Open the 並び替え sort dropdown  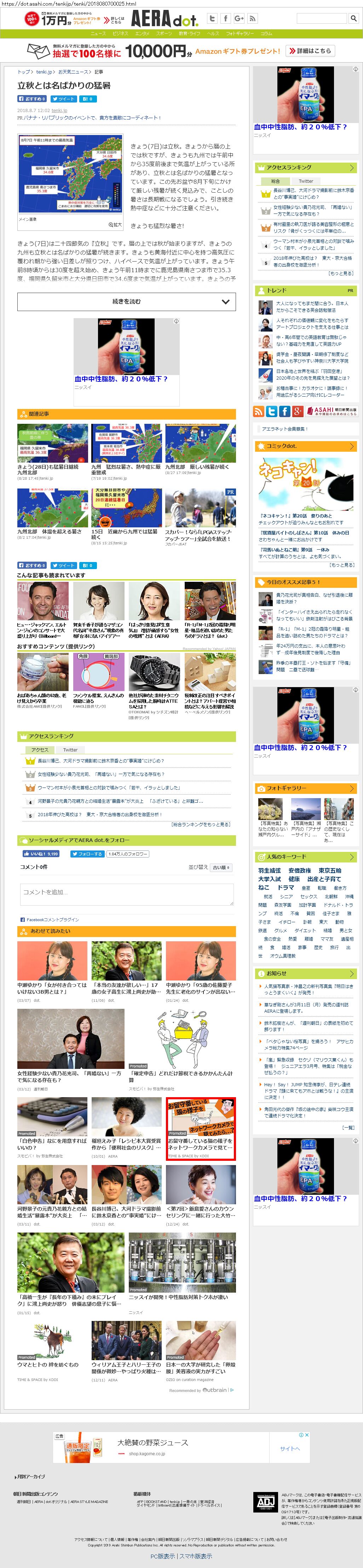pyautogui.click(x=220, y=867)
